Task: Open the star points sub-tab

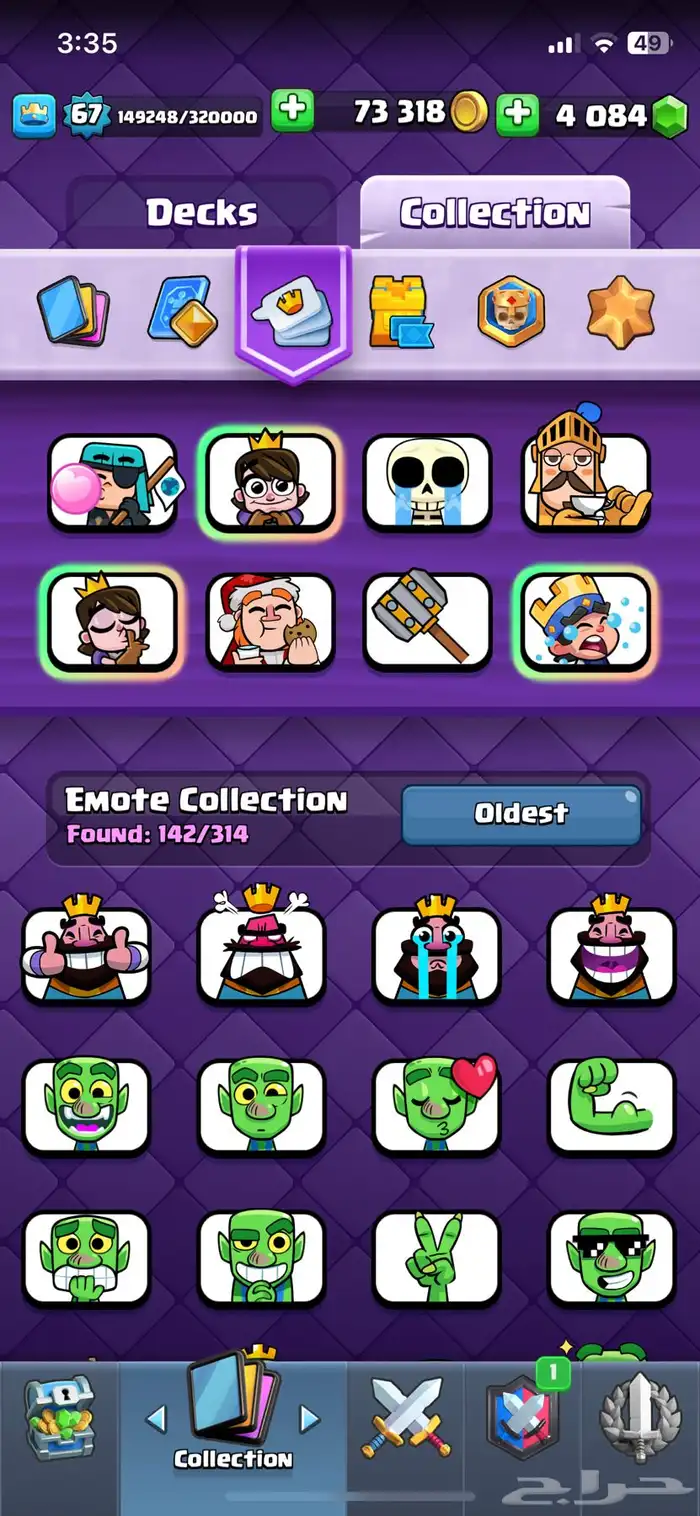Action: pos(620,312)
